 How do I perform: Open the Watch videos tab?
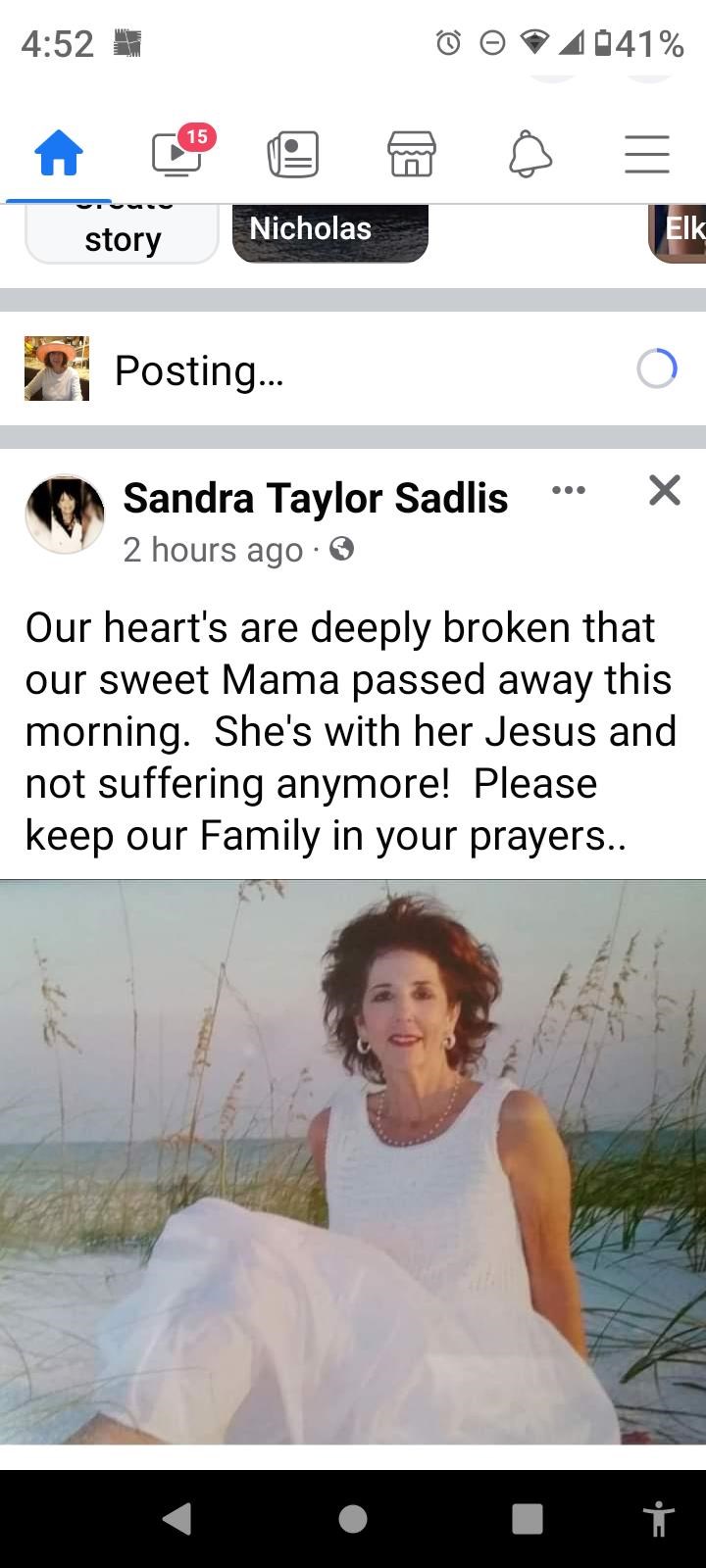[176, 155]
